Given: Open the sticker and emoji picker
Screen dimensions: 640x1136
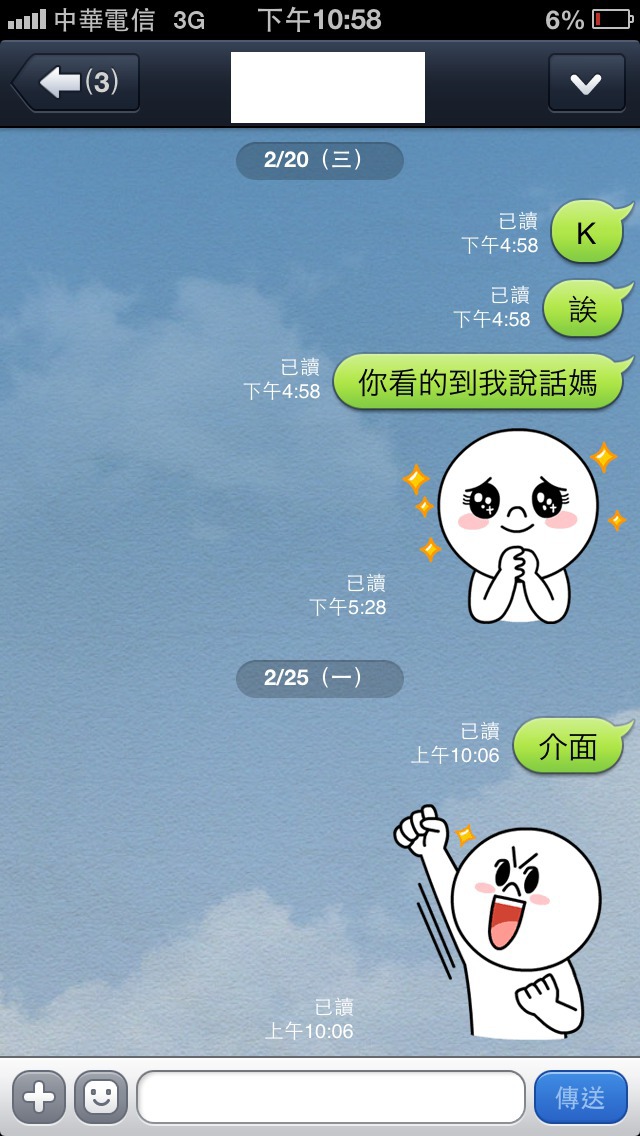Looking at the screenshot, I should [100, 1097].
